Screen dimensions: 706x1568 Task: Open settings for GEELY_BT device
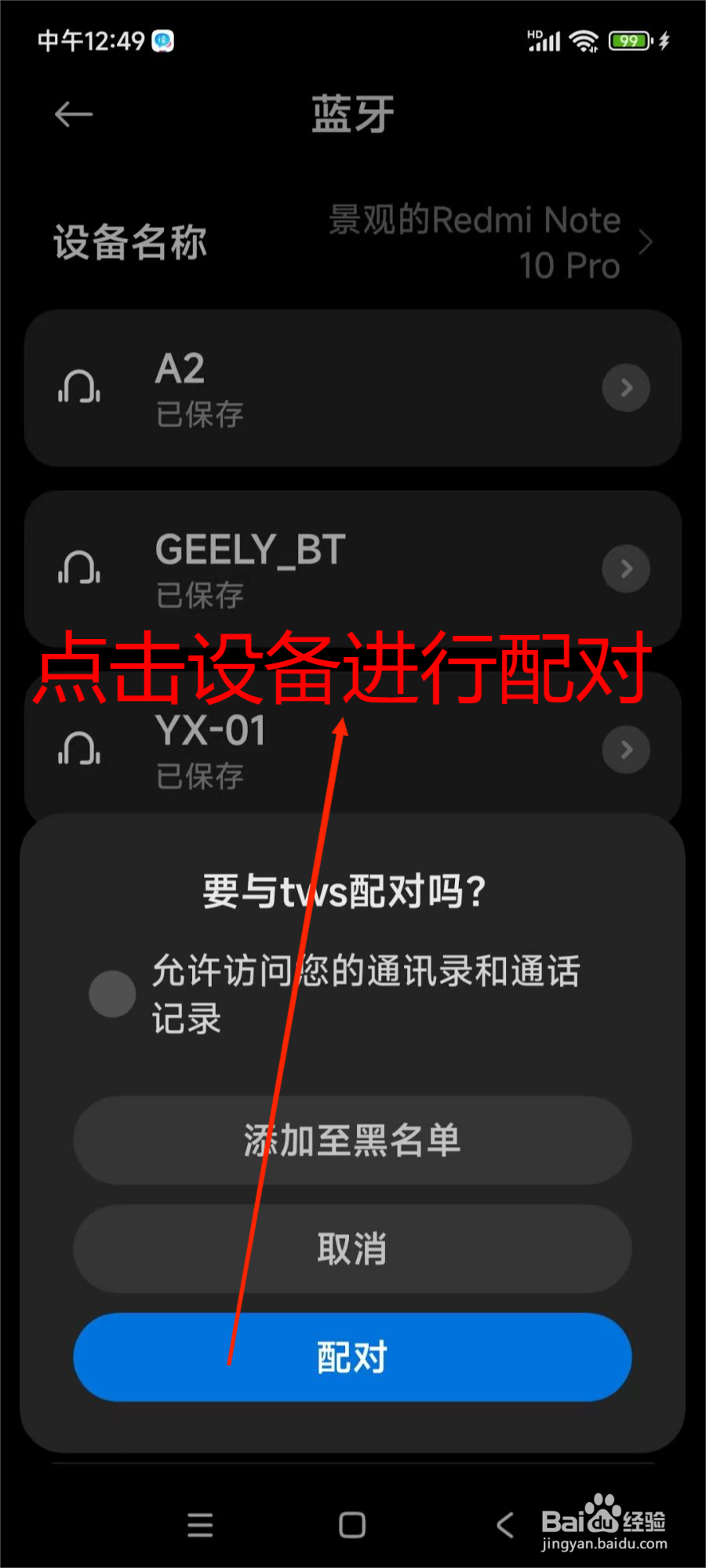click(625, 570)
